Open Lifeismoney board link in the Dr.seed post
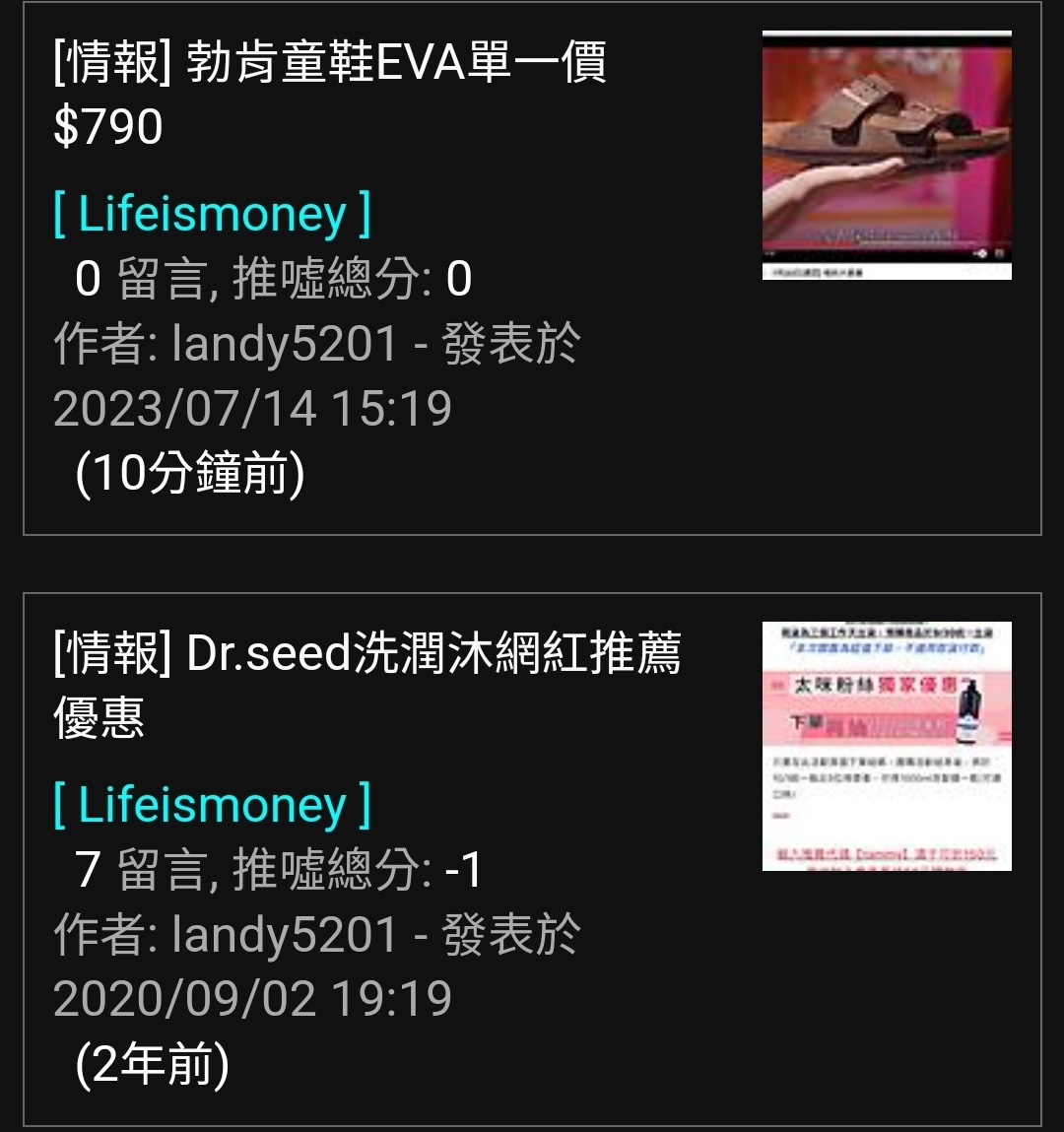This screenshot has width=1064, height=1132. coord(212,805)
